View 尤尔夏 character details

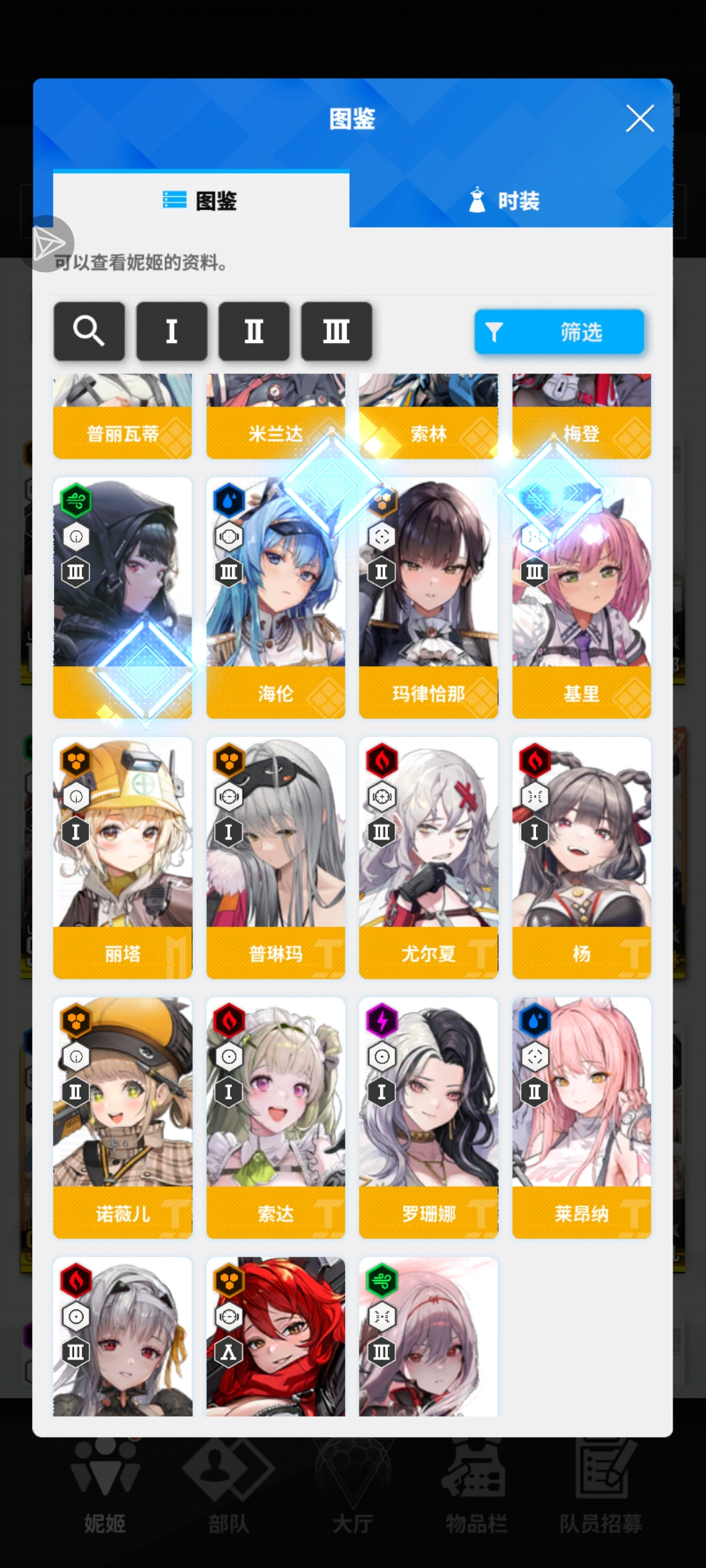[428, 857]
